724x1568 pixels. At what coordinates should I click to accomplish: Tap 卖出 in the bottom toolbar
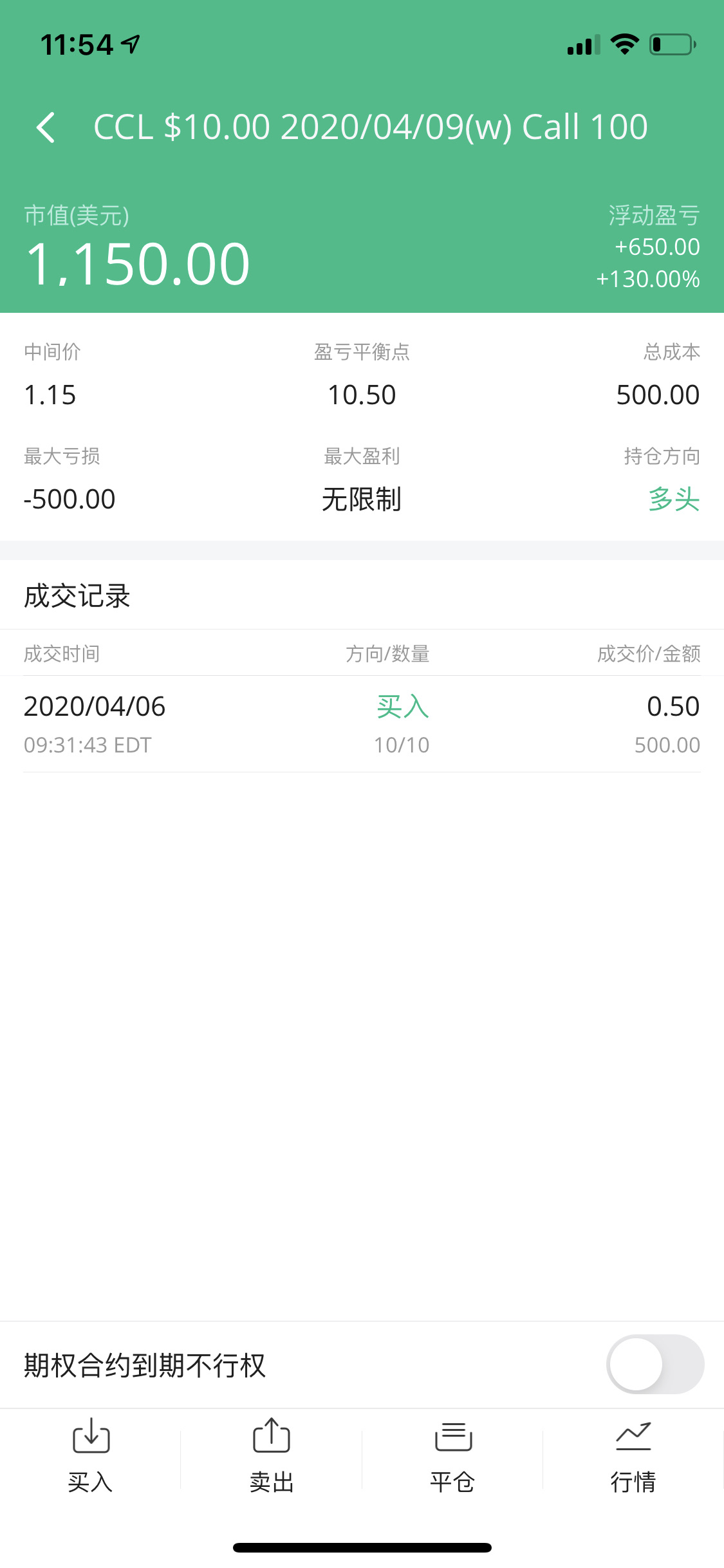[272, 1455]
